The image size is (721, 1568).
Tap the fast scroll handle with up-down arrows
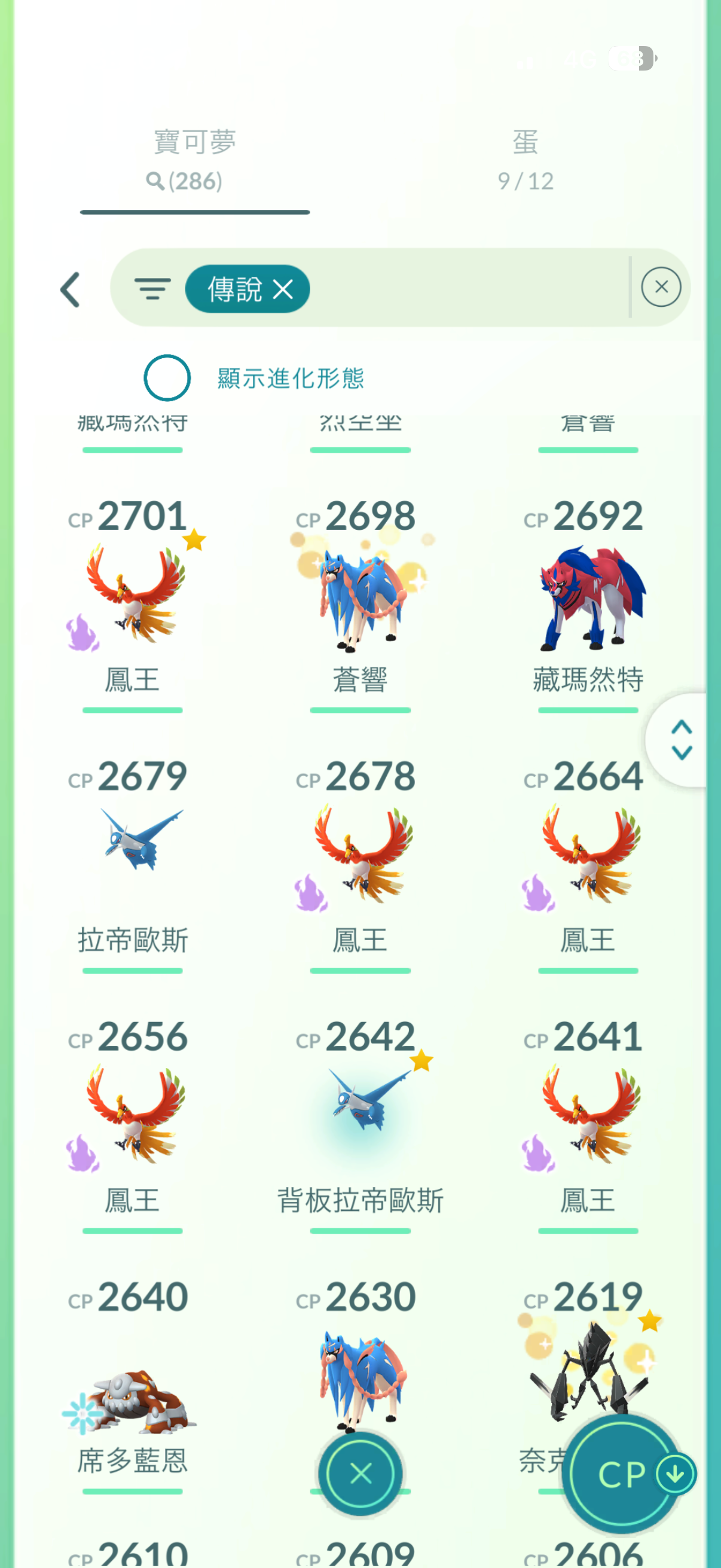coord(682,740)
